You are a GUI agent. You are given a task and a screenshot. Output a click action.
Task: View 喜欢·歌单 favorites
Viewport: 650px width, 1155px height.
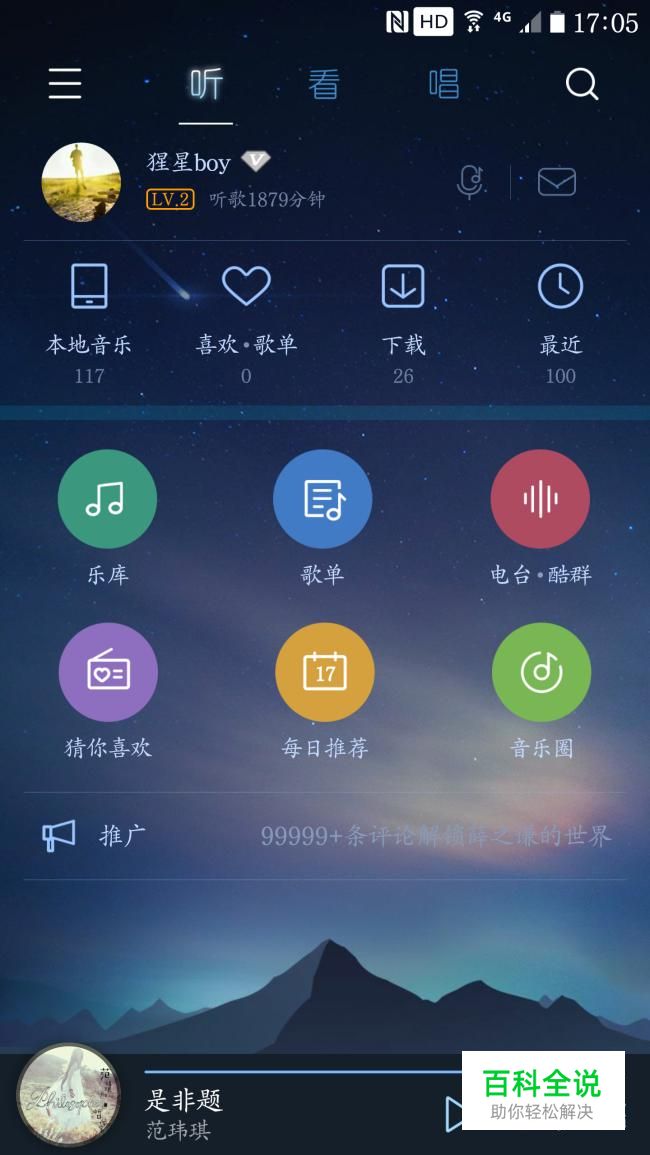(246, 320)
